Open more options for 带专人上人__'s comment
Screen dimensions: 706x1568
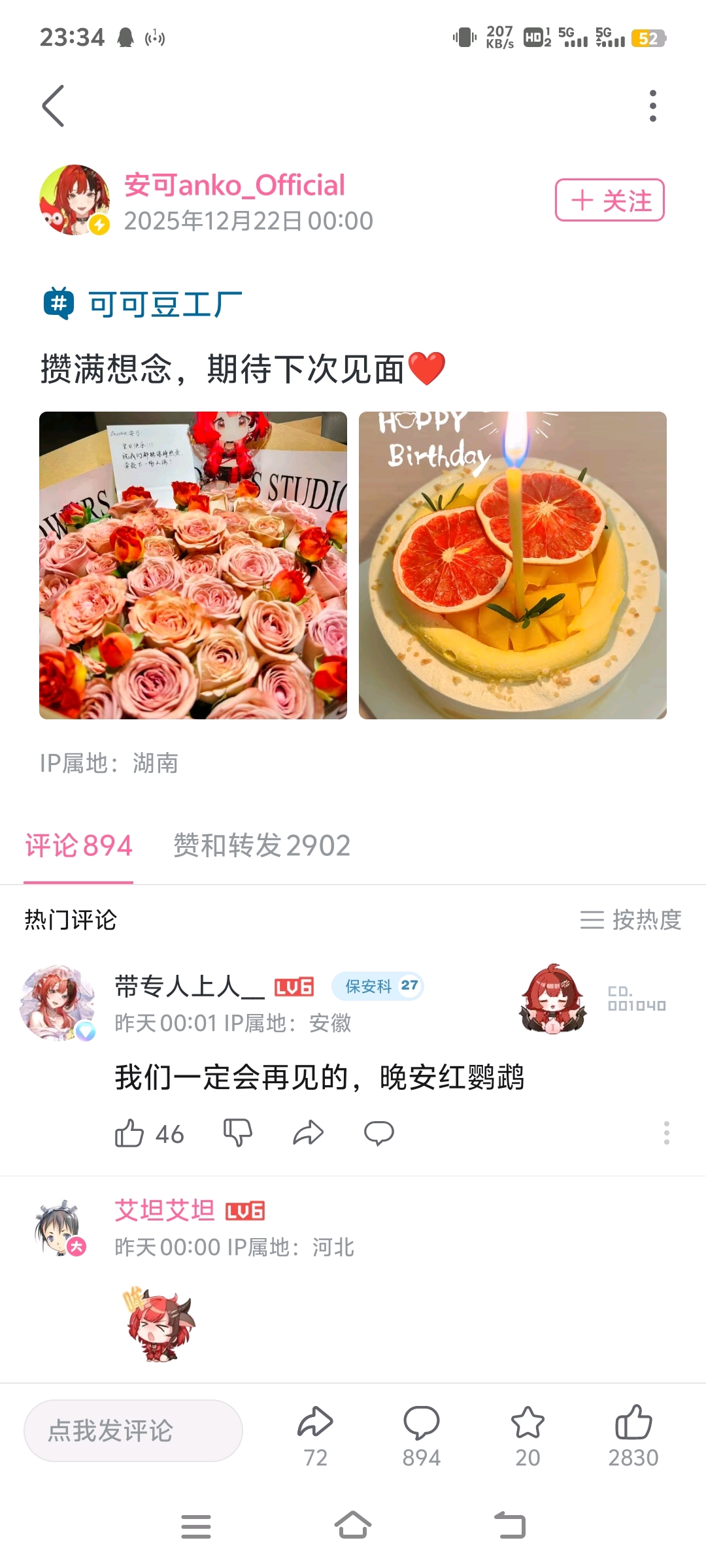[x=666, y=1133]
